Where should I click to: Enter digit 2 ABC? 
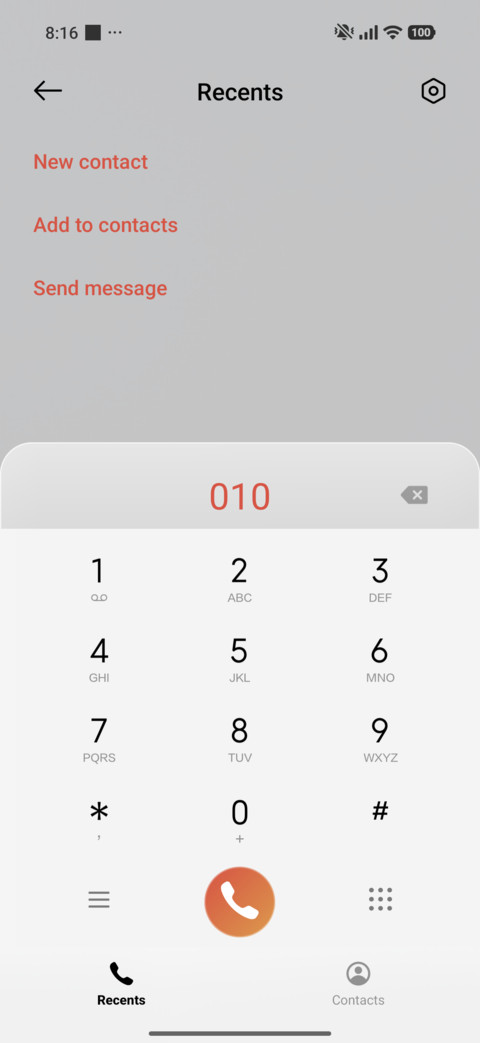click(239, 580)
